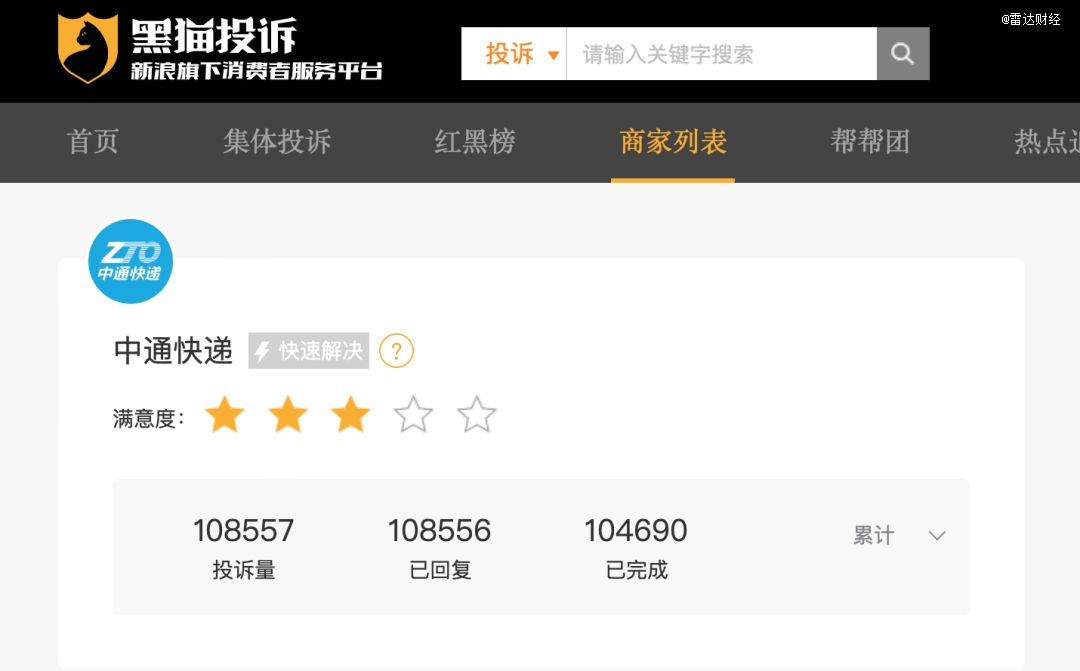Go to the 首页 tab
This screenshot has width=1080, height=671.
pyautogui.click(x=93, y=142)
